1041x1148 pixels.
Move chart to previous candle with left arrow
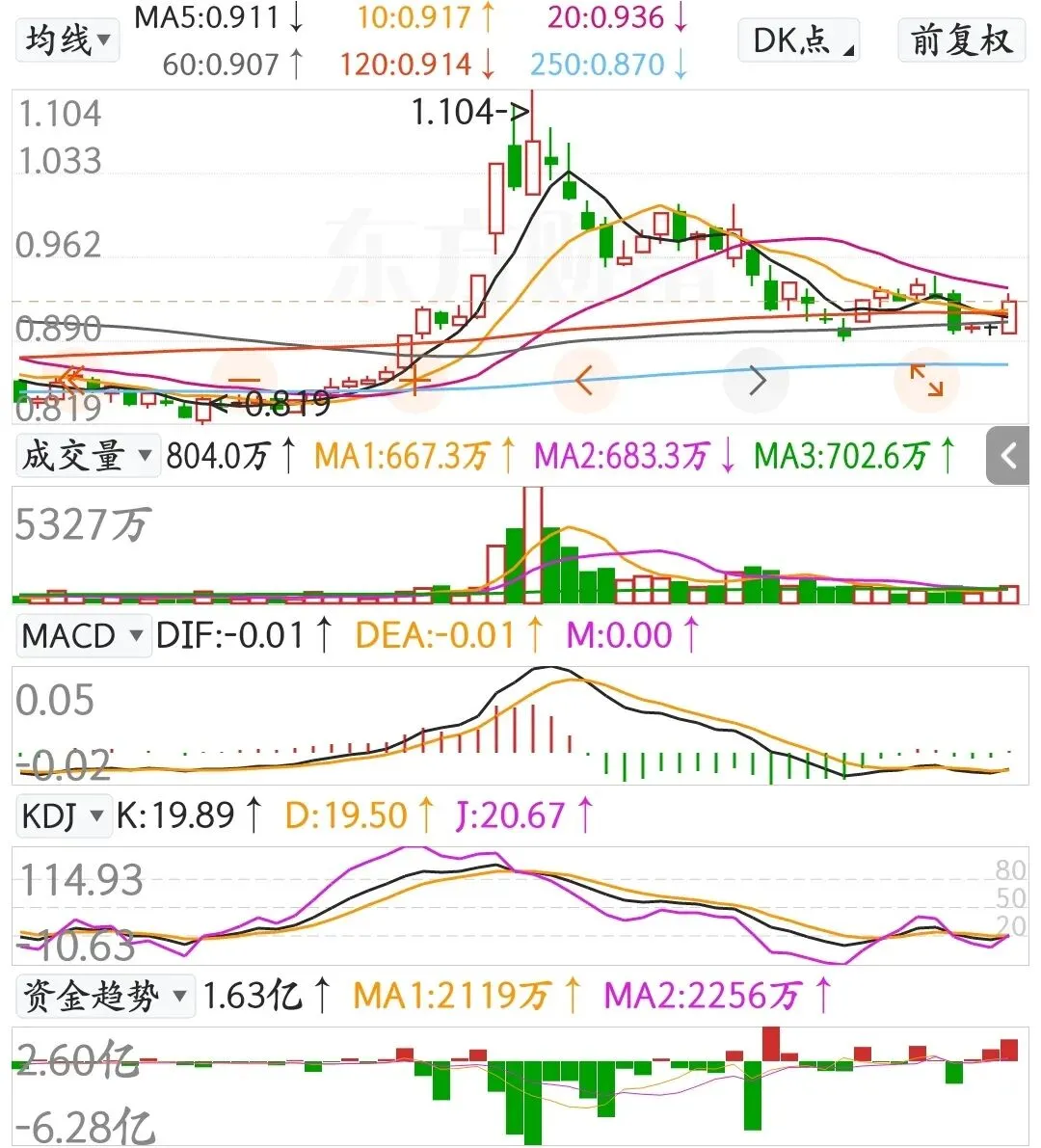pos(584,380)
